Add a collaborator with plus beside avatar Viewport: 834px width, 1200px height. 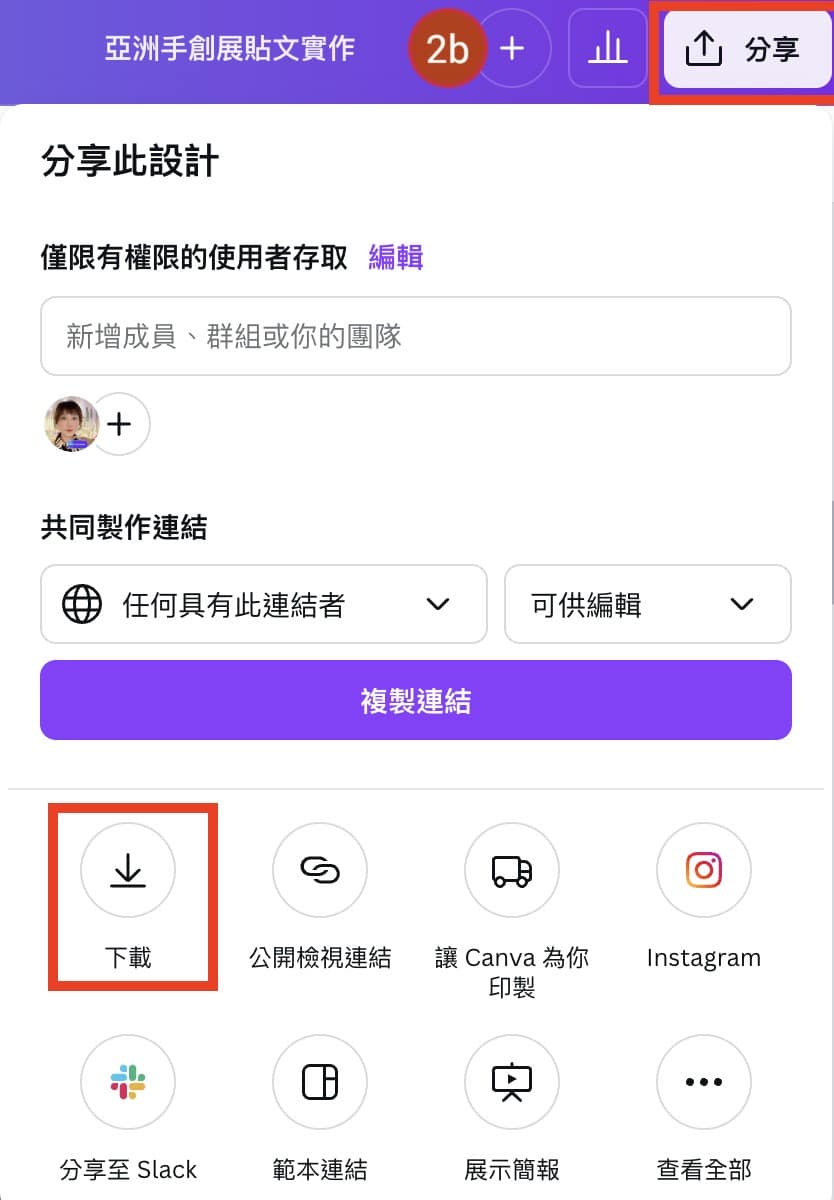[x=120, y=424]
